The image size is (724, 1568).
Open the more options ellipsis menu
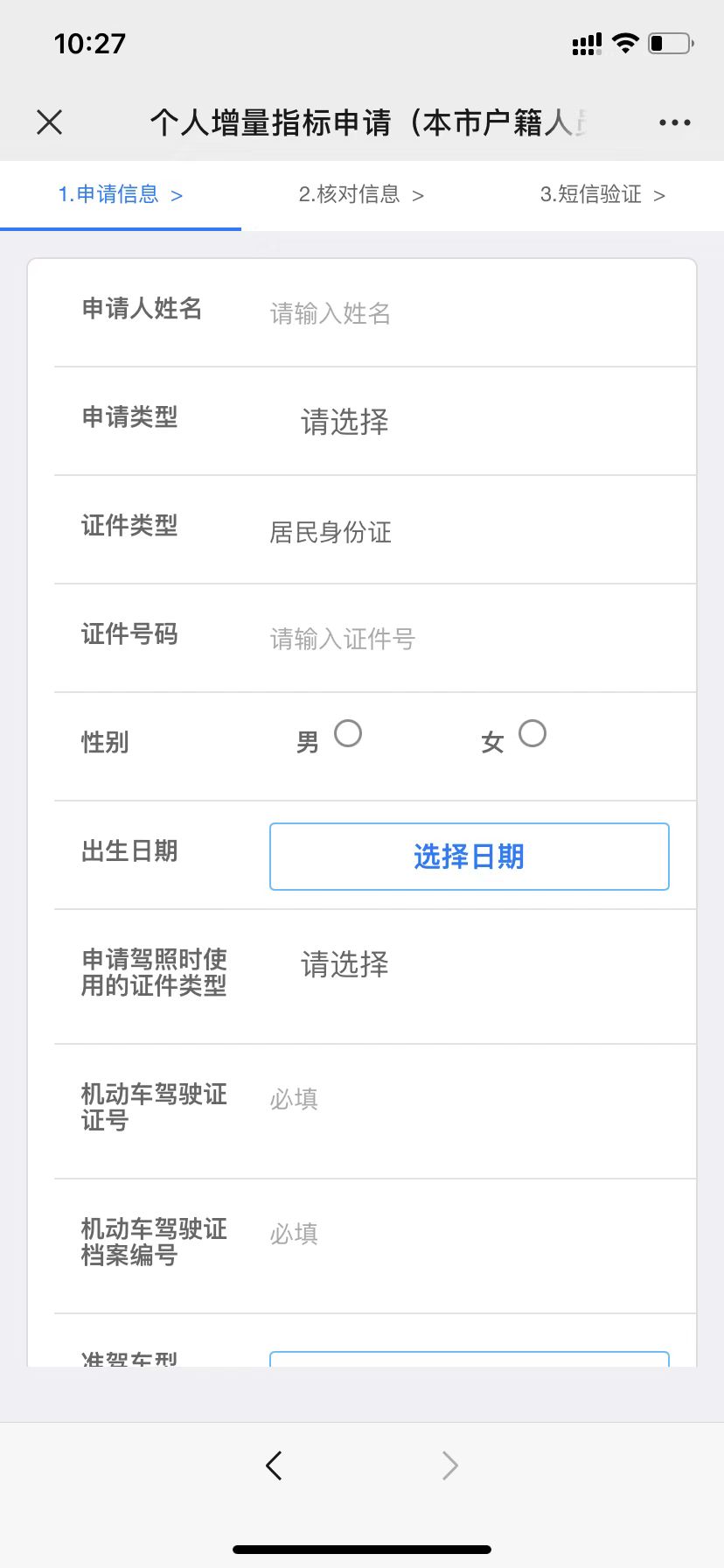(x=674, y=122)
